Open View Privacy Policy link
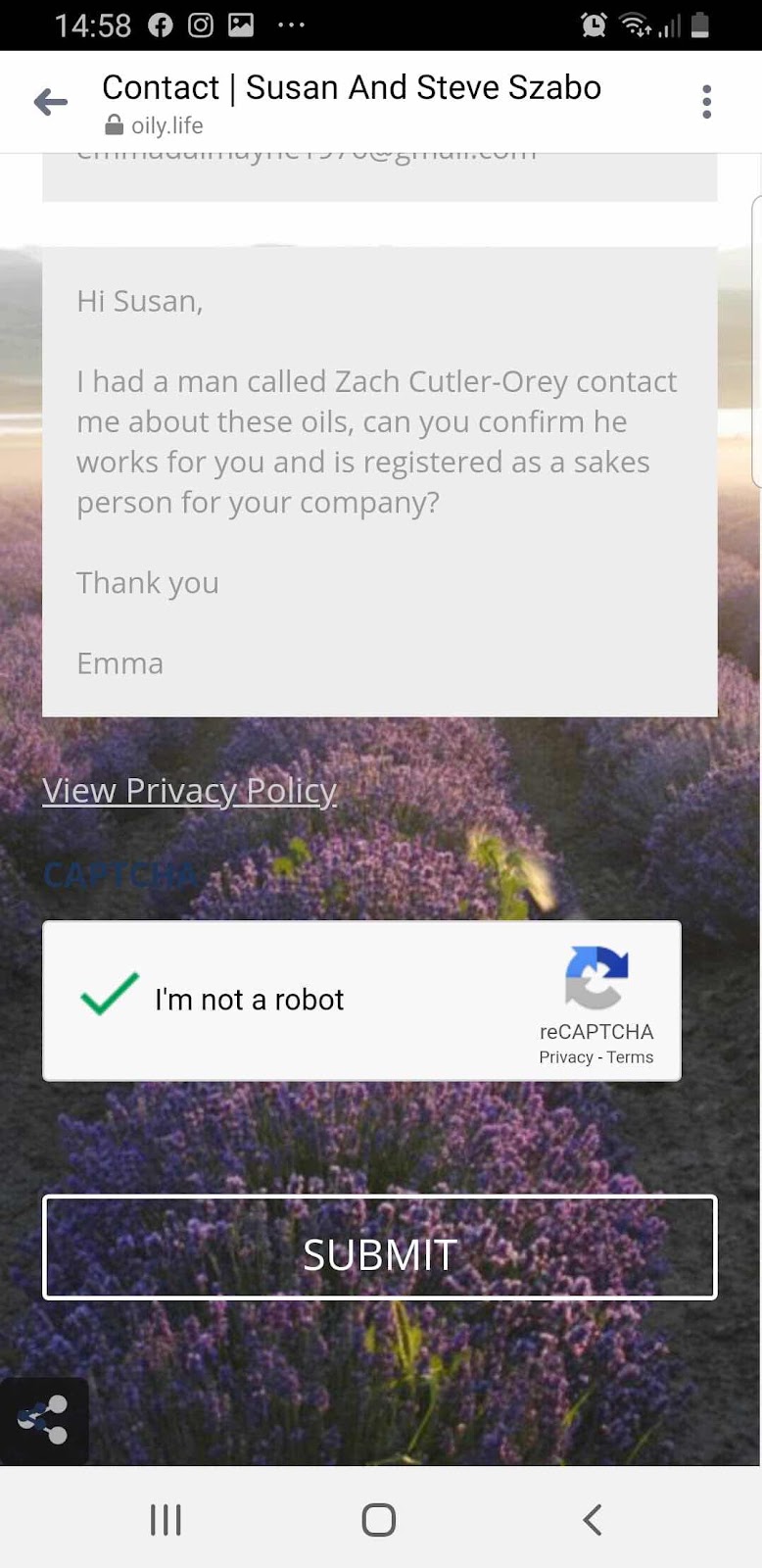The image size is (762, 1568). point(189,791)
